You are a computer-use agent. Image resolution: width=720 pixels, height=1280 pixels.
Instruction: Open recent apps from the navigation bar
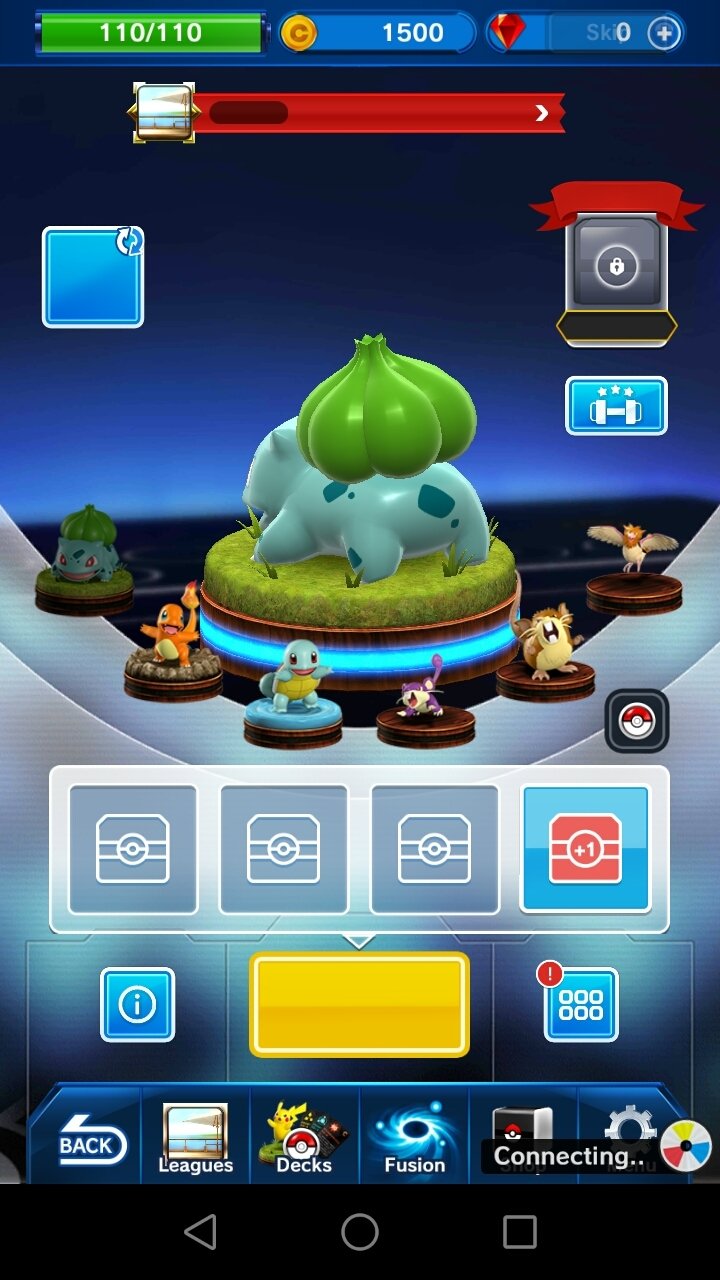coord(520,1232)
